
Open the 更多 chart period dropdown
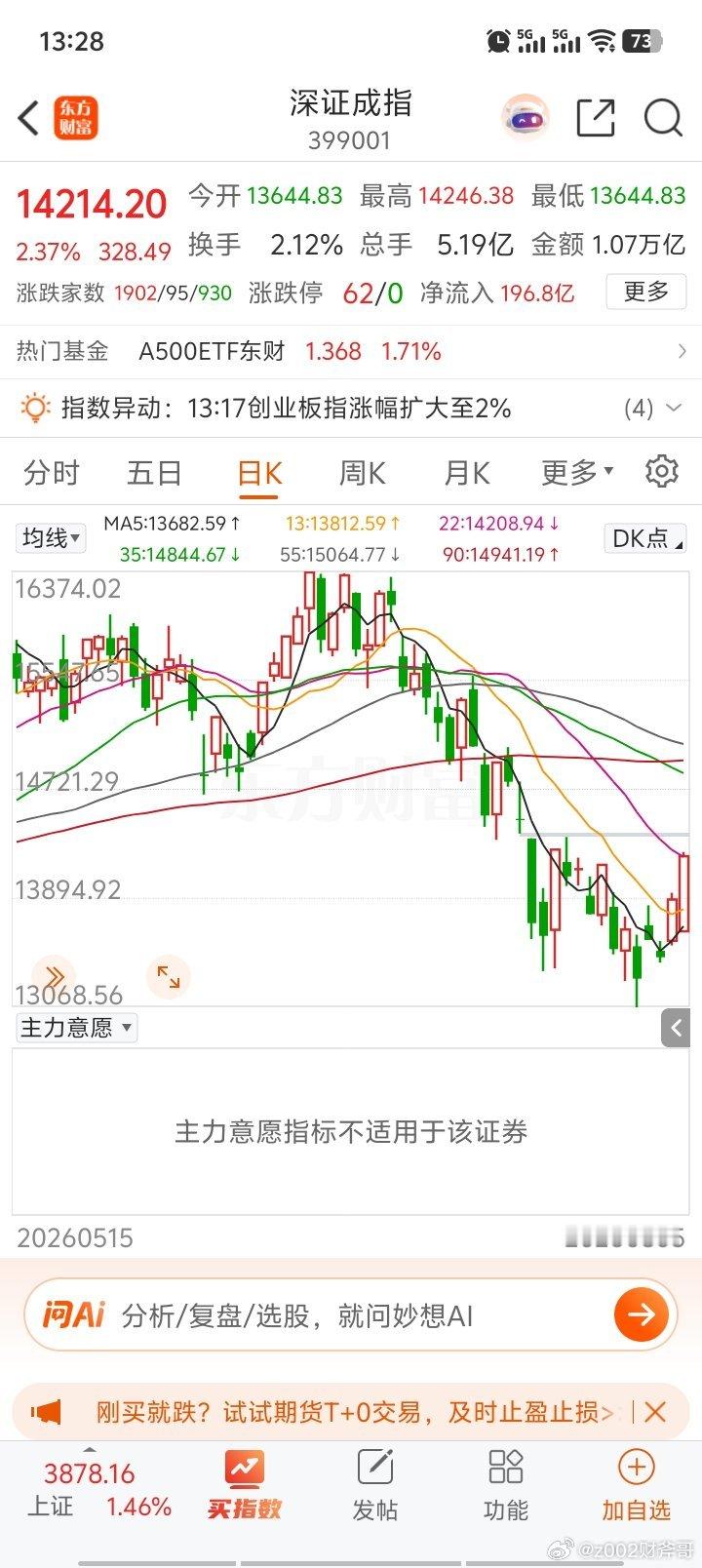(x=576, y=473)
